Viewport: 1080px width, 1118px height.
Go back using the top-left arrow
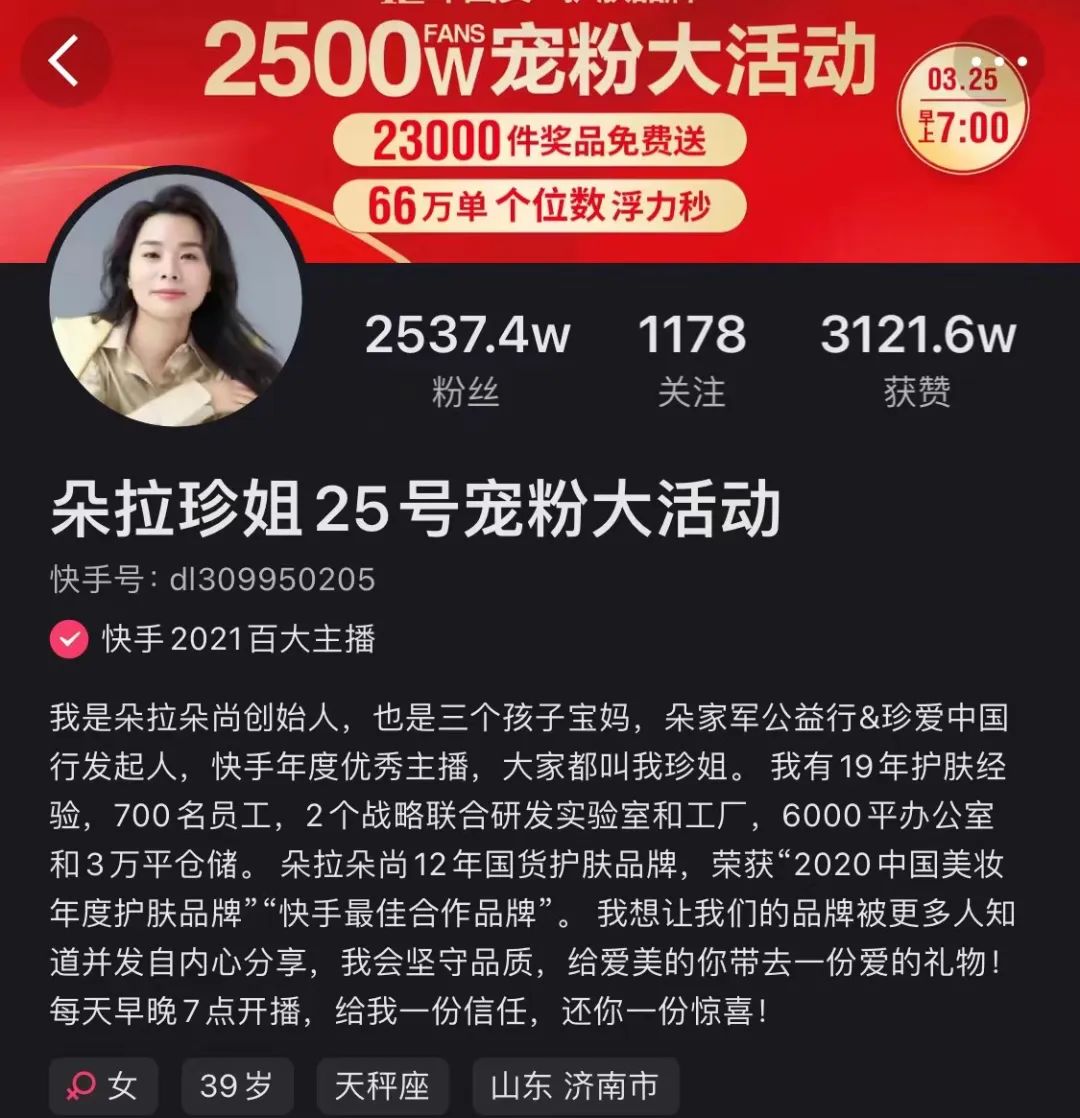(x=64, y=62)
